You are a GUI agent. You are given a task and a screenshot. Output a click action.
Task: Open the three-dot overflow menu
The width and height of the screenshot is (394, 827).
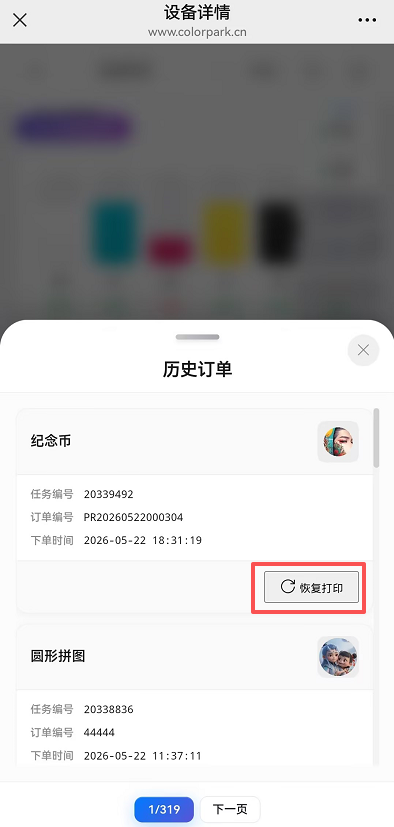(x=367, y=21)
